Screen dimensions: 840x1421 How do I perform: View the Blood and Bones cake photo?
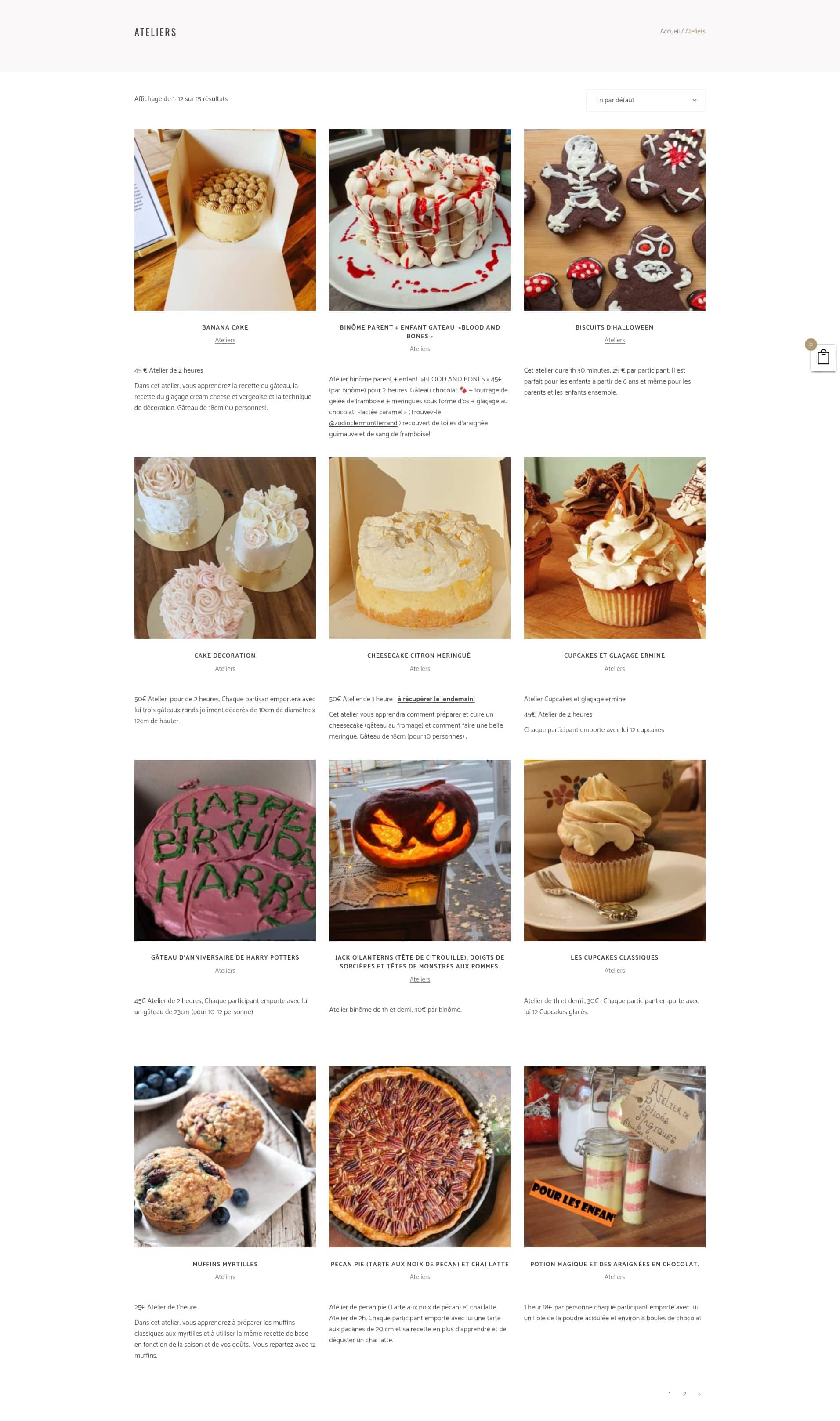coord(420,220)
